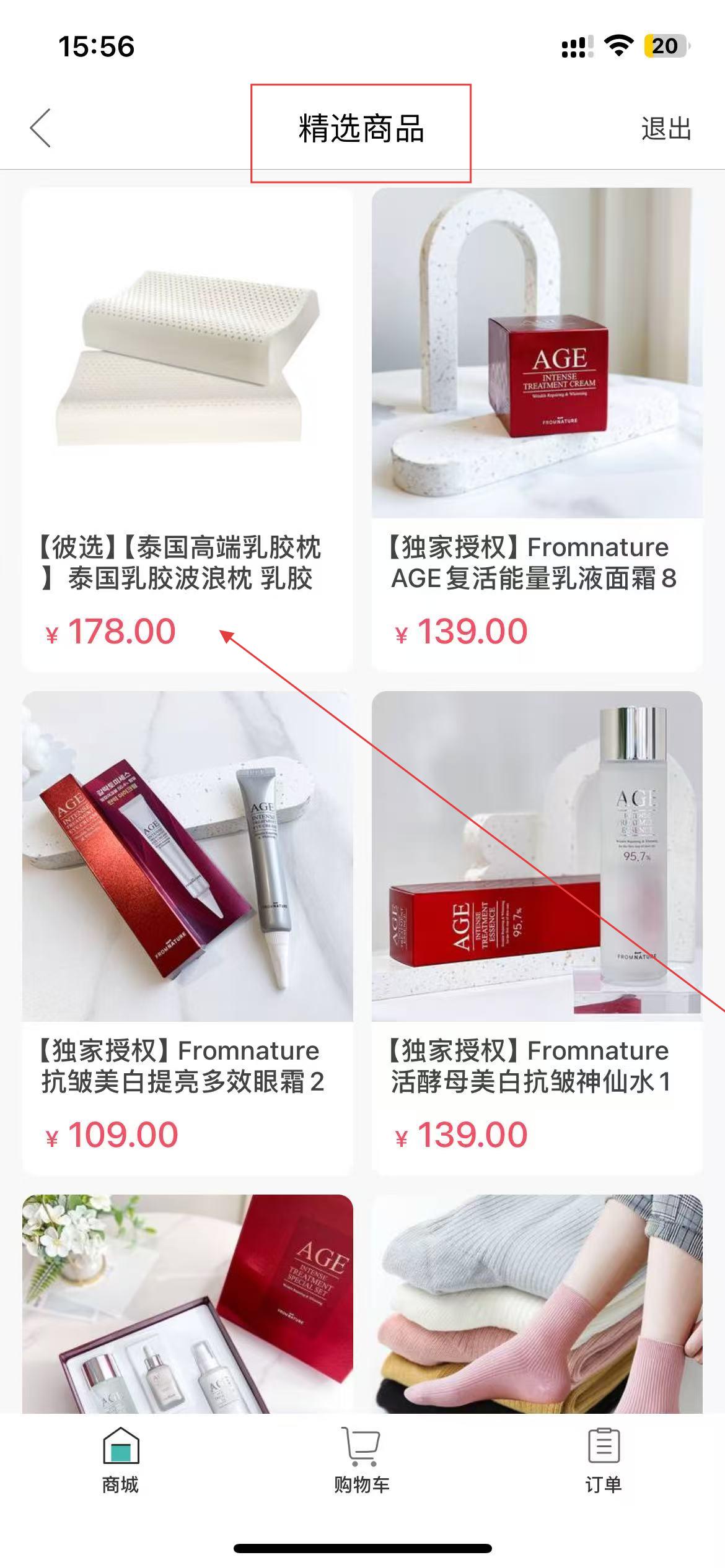Open the 泰国乳胶波浪枕 product card

[187, 429]
